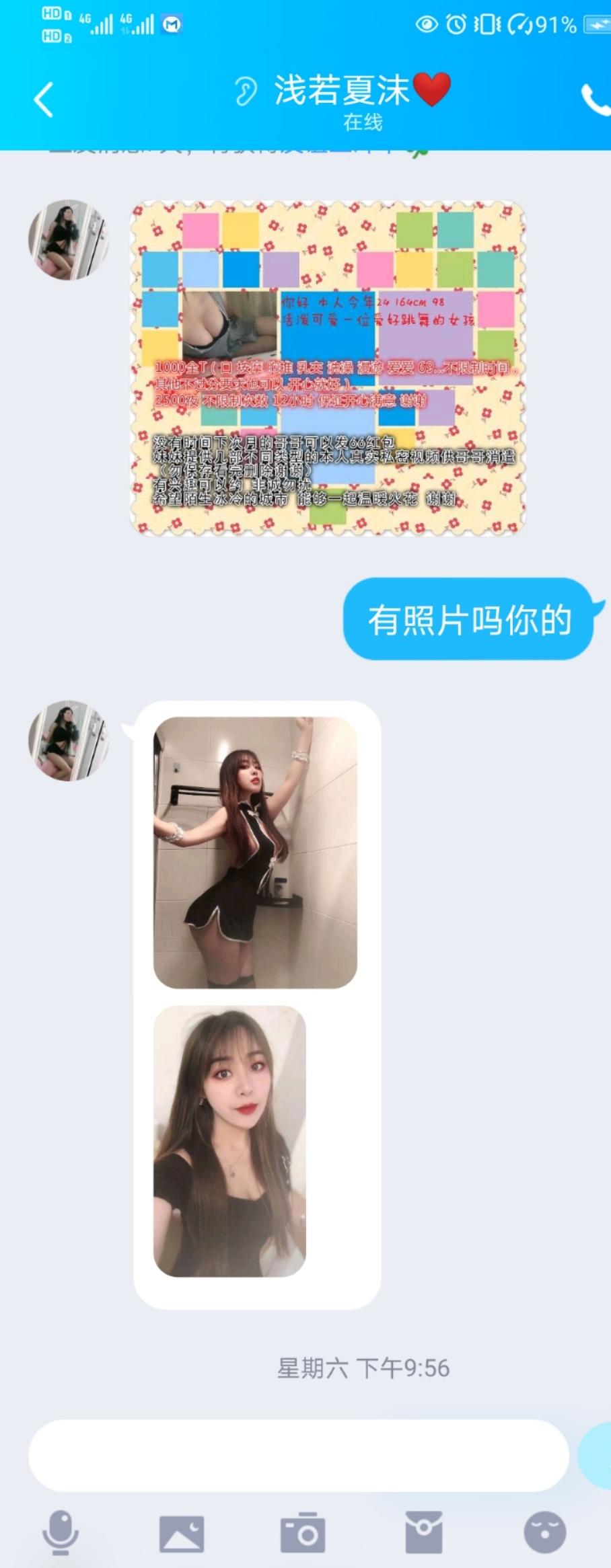Open the floral patterned image message

[x=327, y=368]
